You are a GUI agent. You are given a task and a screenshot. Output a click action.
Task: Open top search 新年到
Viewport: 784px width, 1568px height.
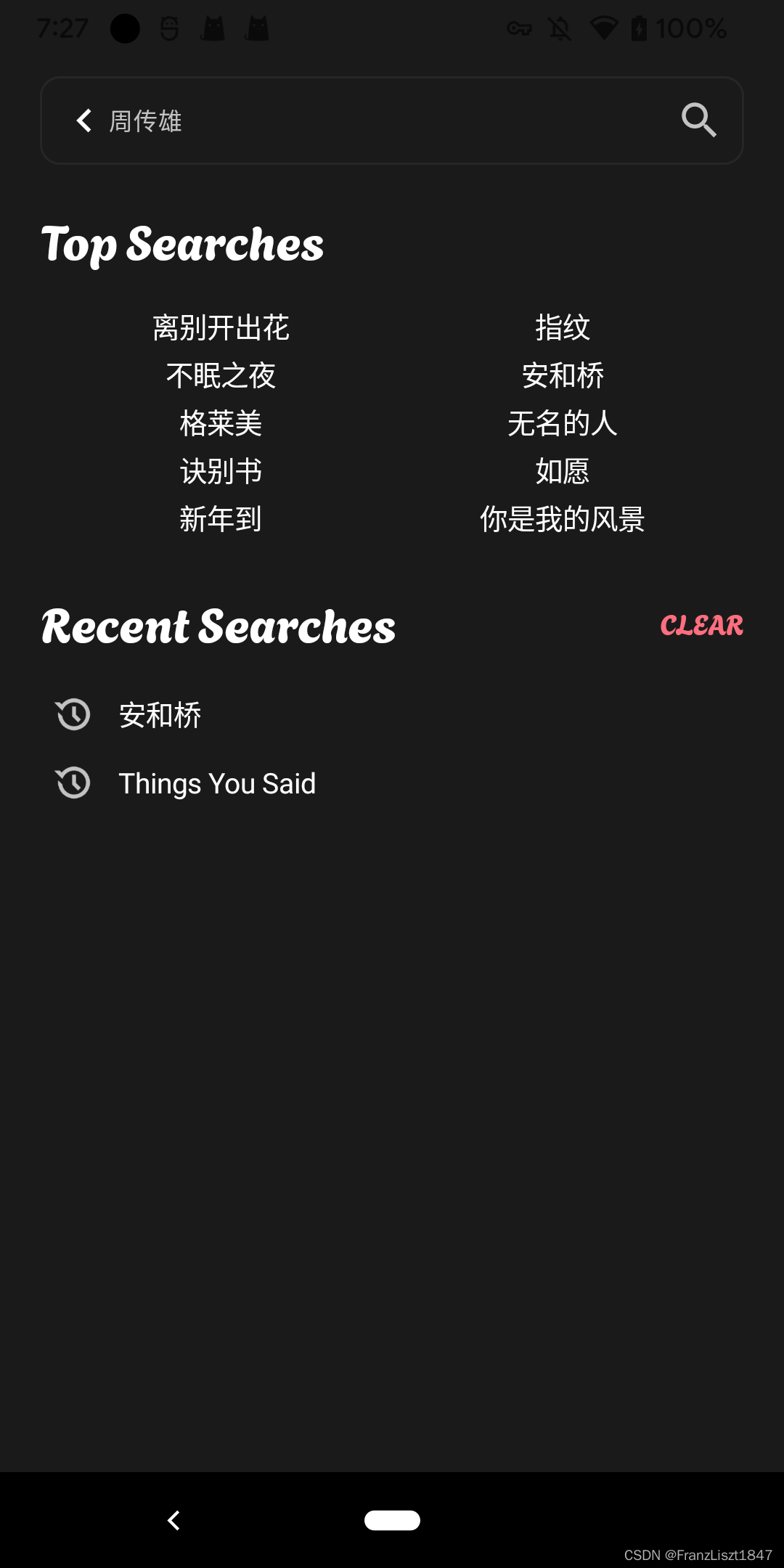click(x=221, y=520)
